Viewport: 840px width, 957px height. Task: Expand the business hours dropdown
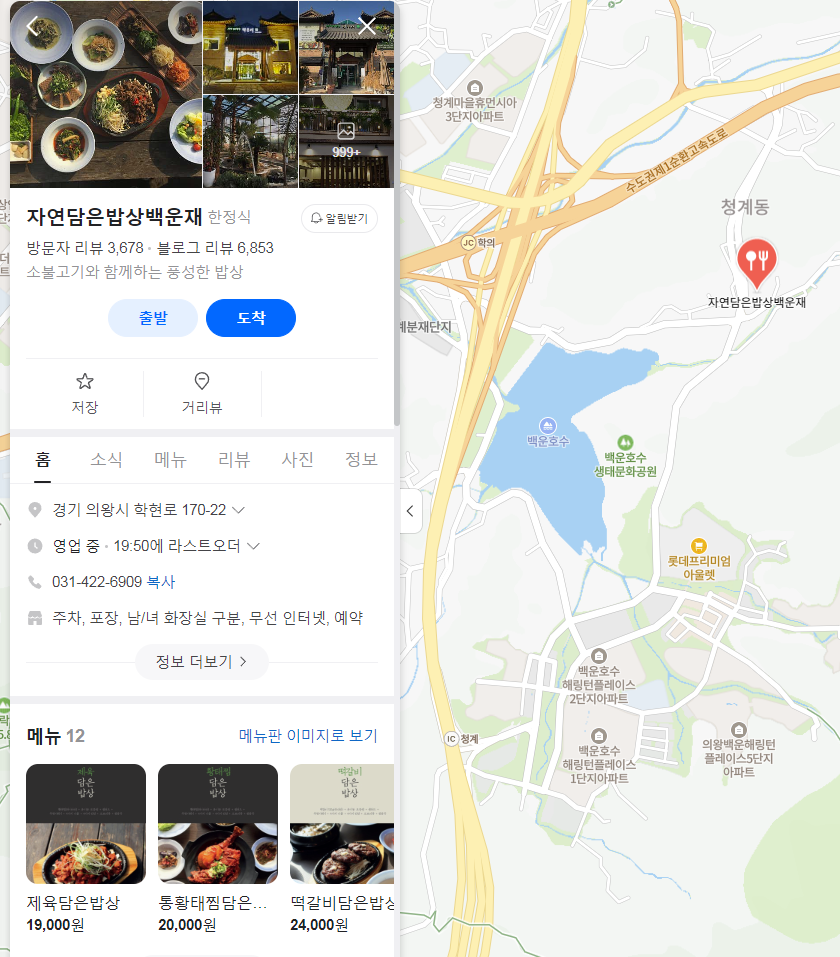[254, 546]
